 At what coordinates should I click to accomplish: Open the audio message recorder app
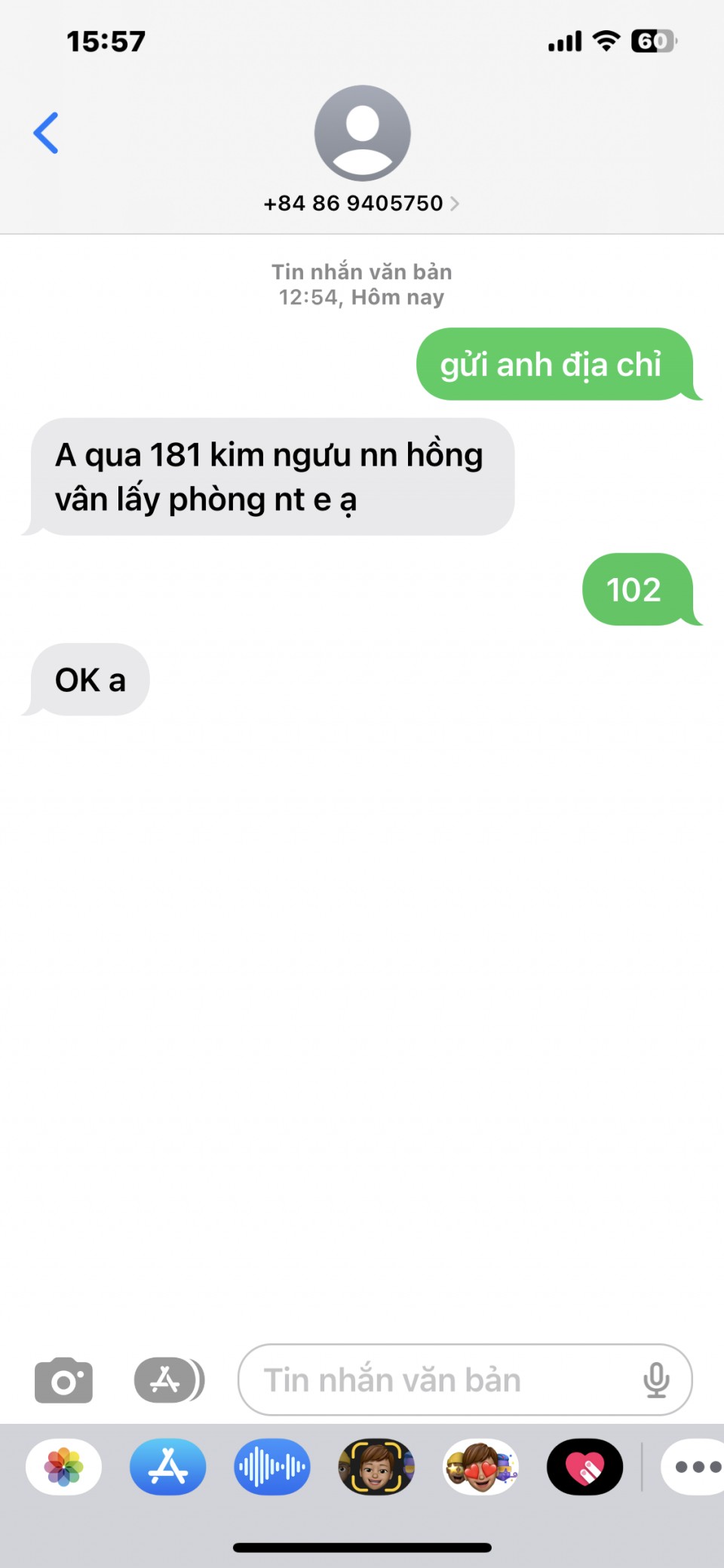coord(272,1468)
